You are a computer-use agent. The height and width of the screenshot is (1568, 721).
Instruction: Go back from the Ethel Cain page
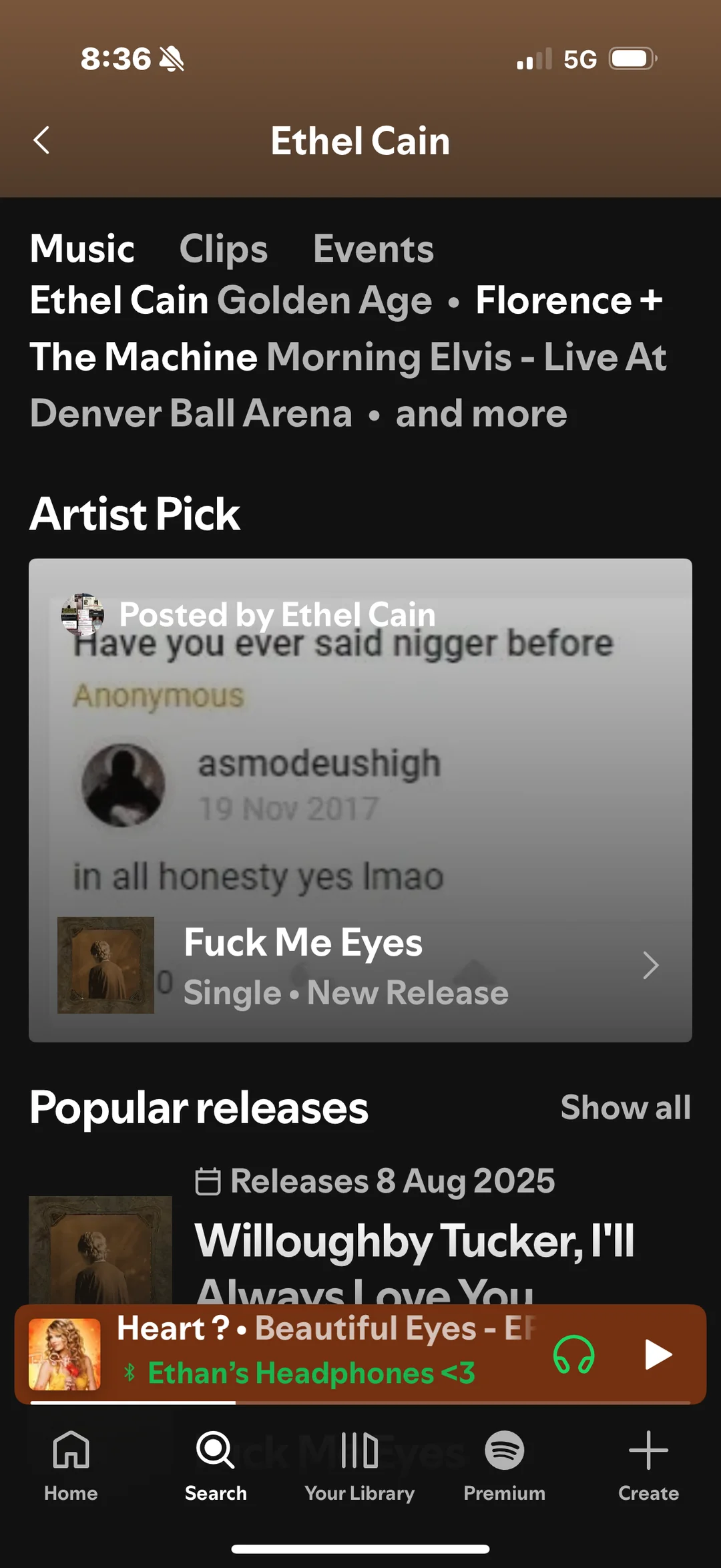41,140
